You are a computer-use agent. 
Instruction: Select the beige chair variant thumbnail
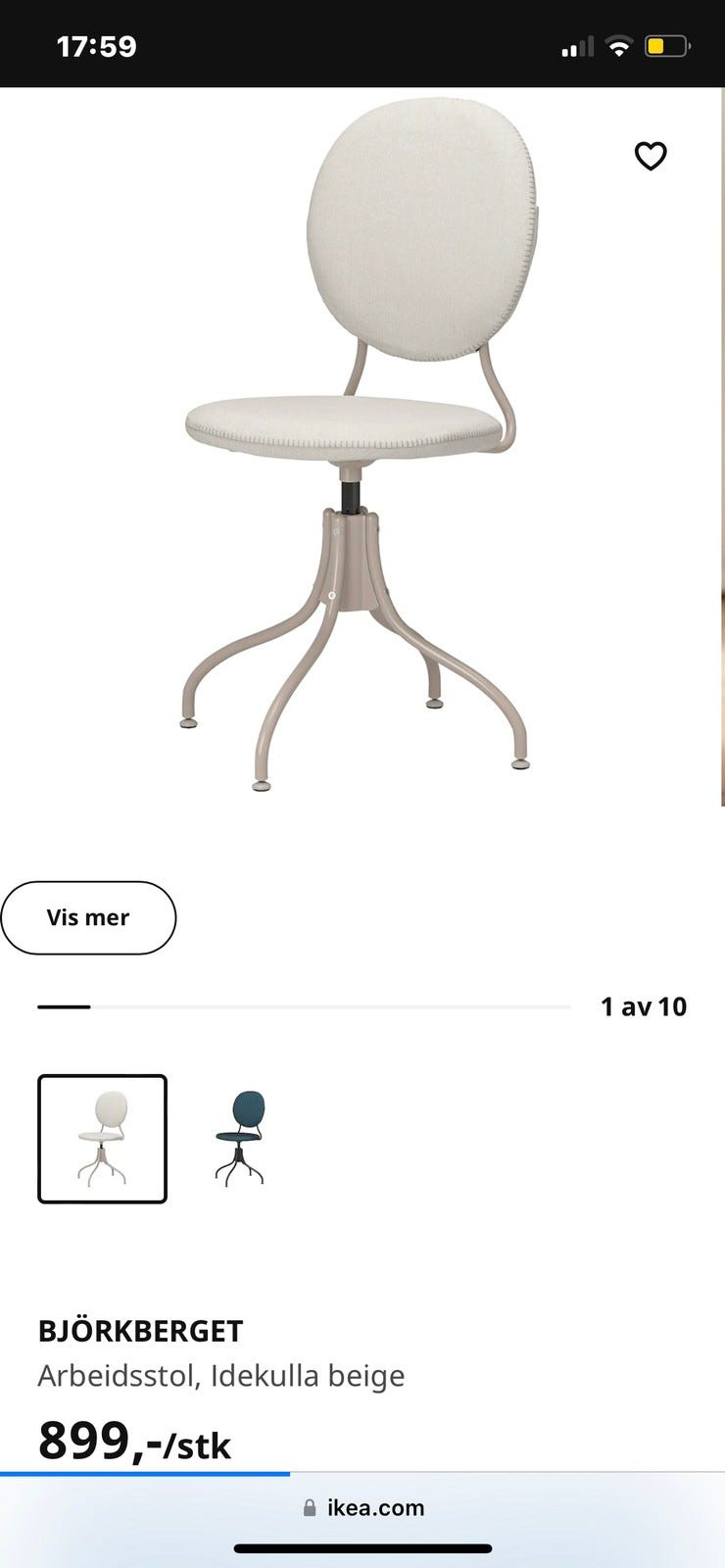point(102,1139)
